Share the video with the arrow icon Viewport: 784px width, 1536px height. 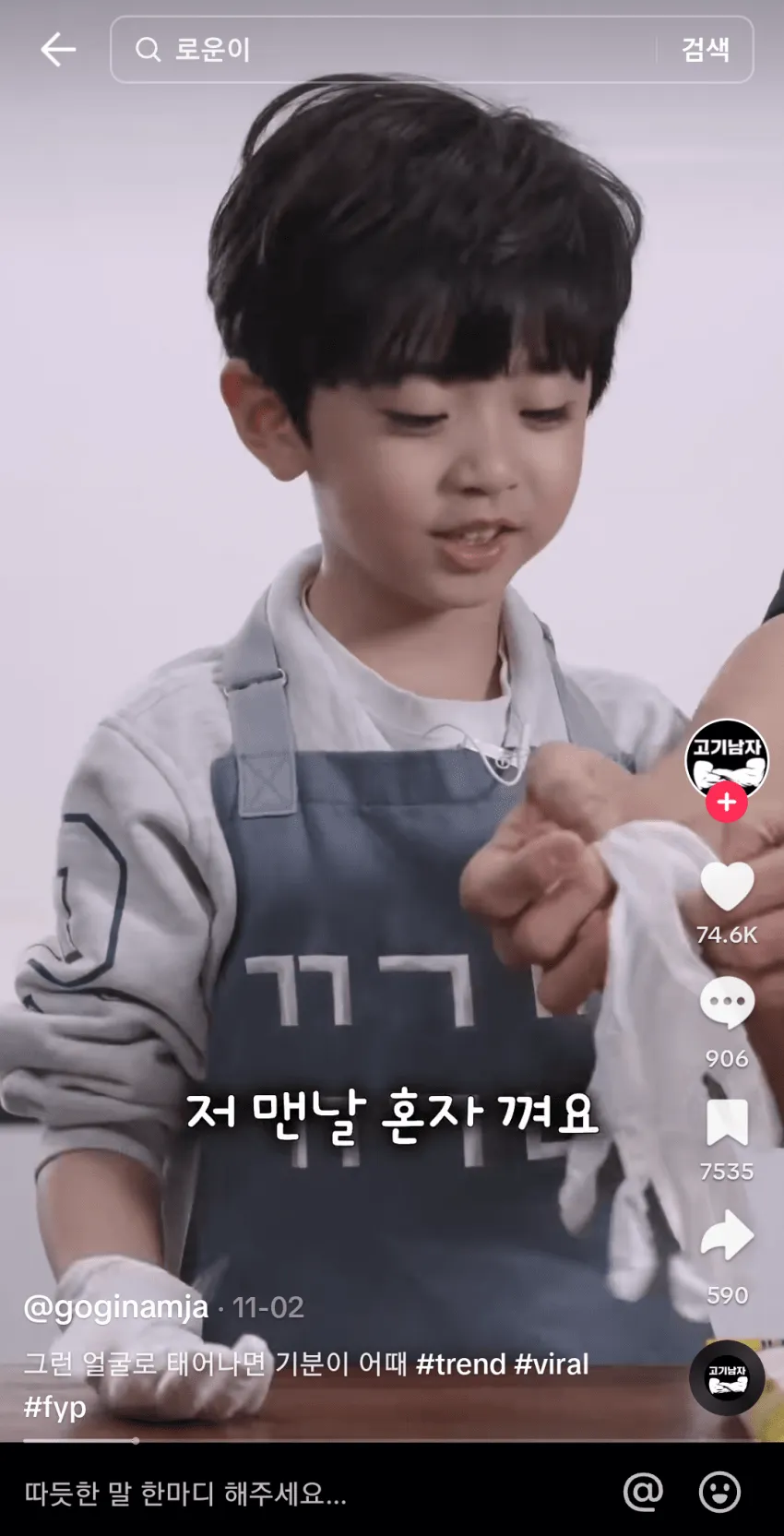727,1236
